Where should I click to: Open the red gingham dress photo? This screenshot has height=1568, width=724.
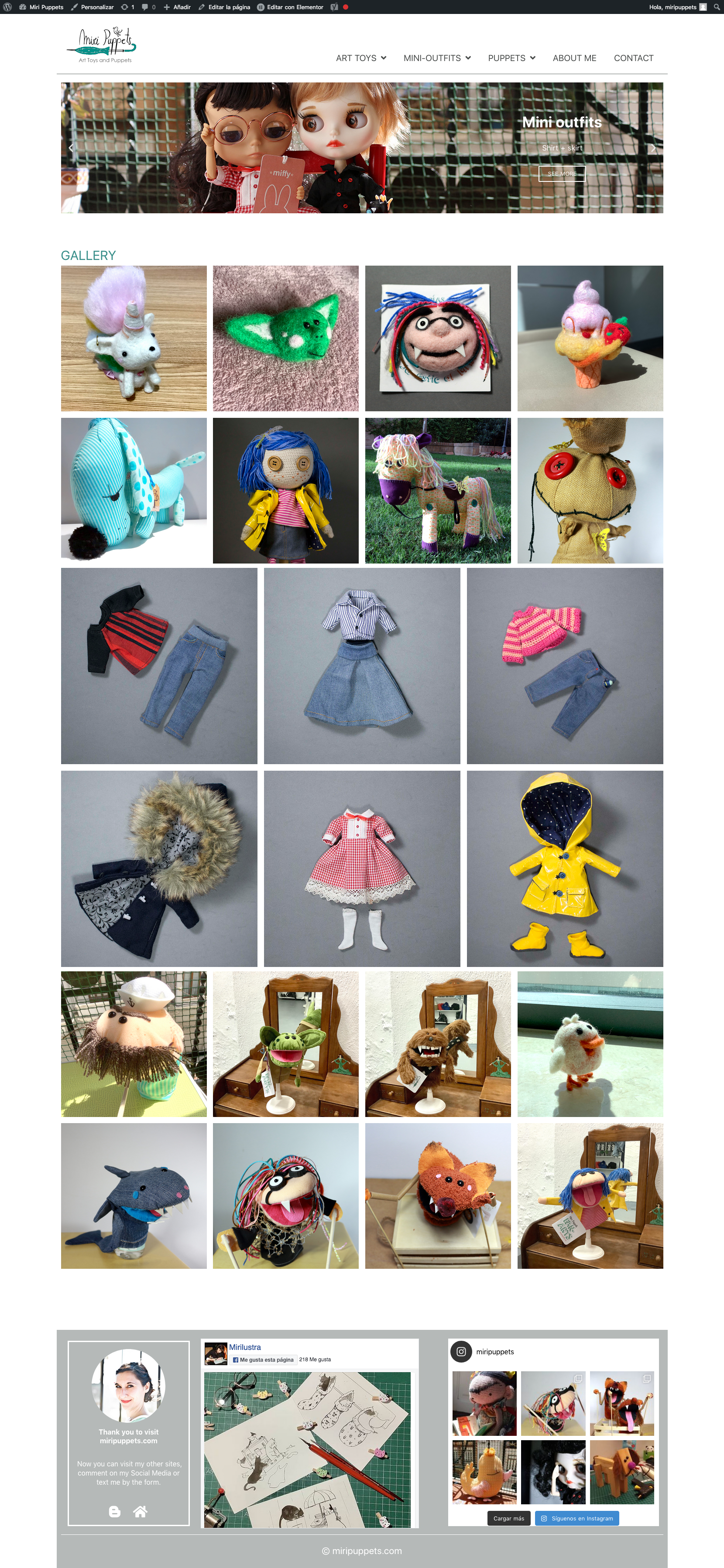pyautogui.click(x=362, y=868)
